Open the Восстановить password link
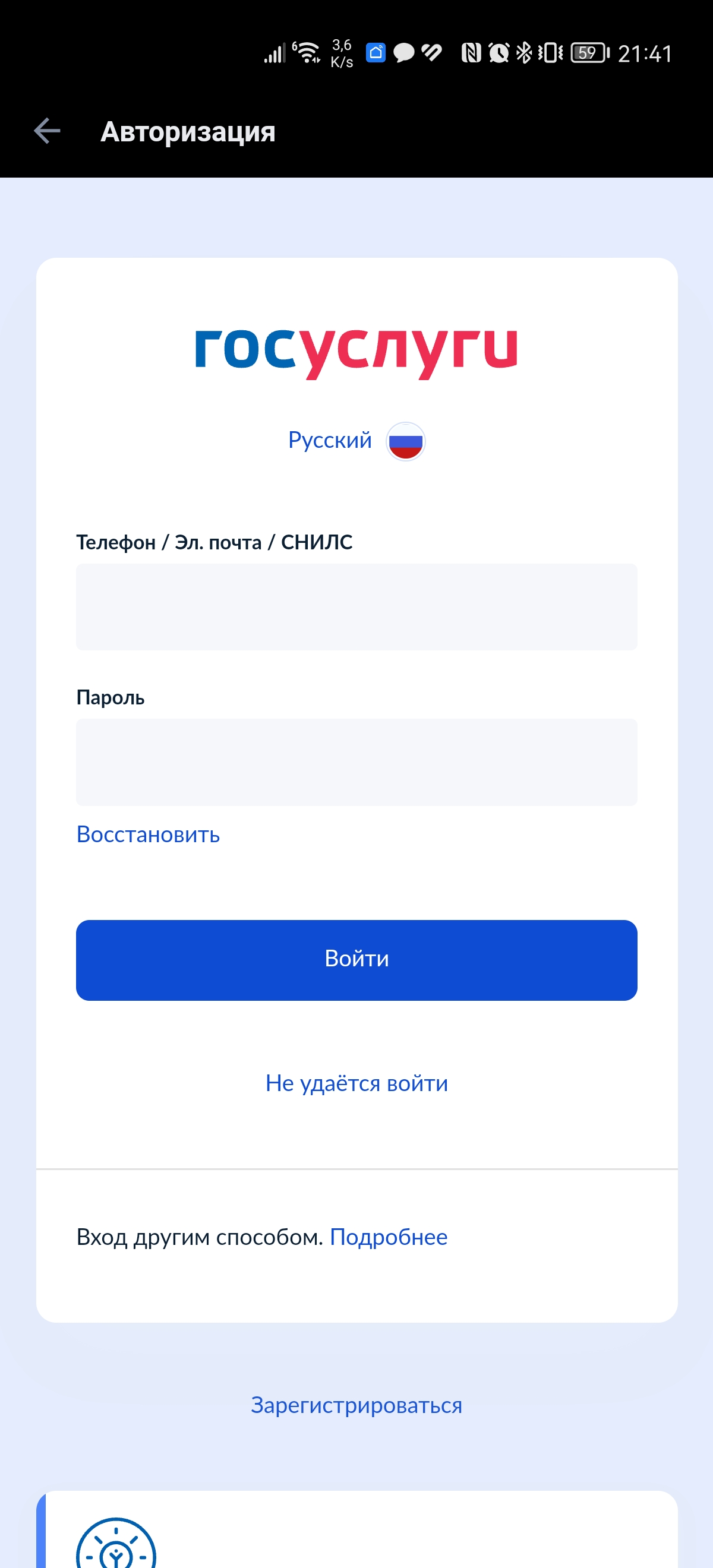This screenshot has width=713, height=1568. (x=148, y=834)
